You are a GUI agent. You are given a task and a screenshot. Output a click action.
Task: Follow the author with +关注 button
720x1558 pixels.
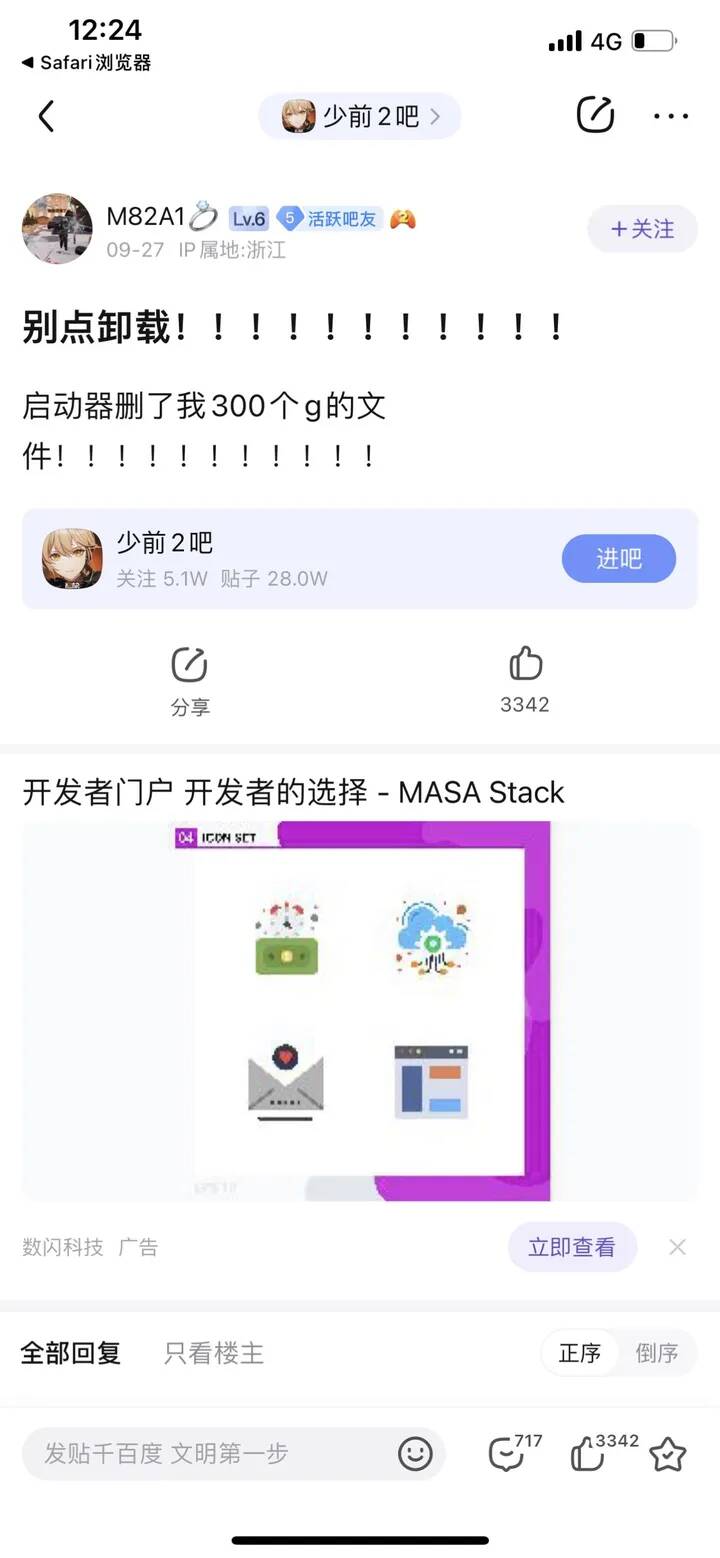pyautogui.click(x=642, y=229)
